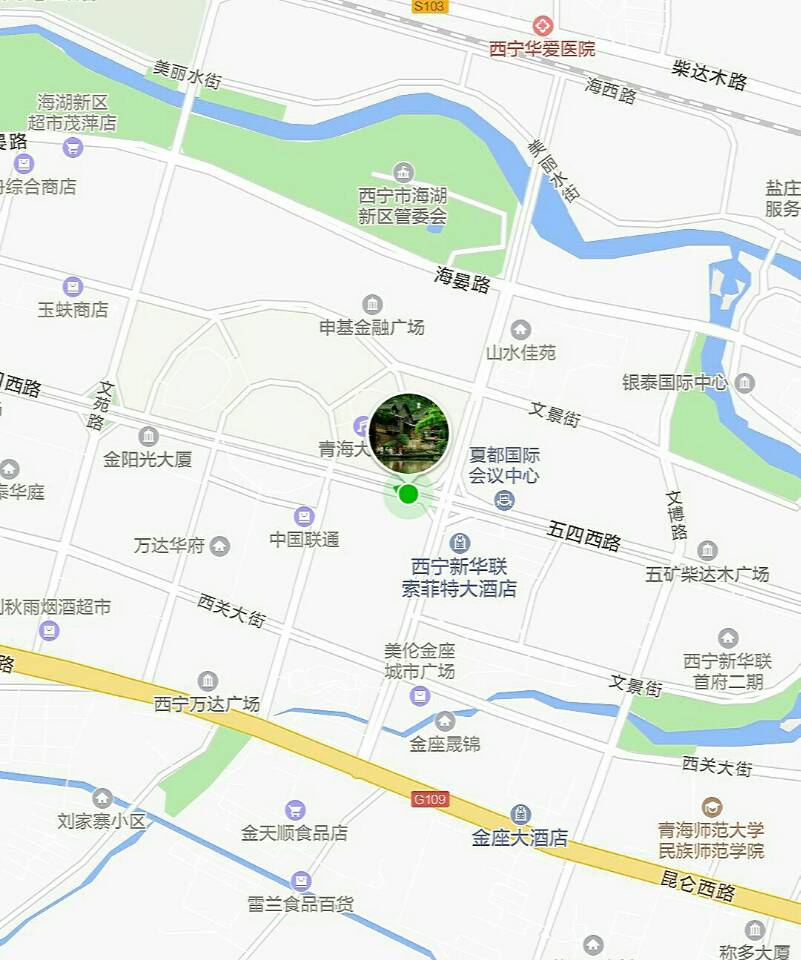Open 西宁市海湖新区管委会 place marker
This screenshot has width=801, height=960.
point(404,172)
